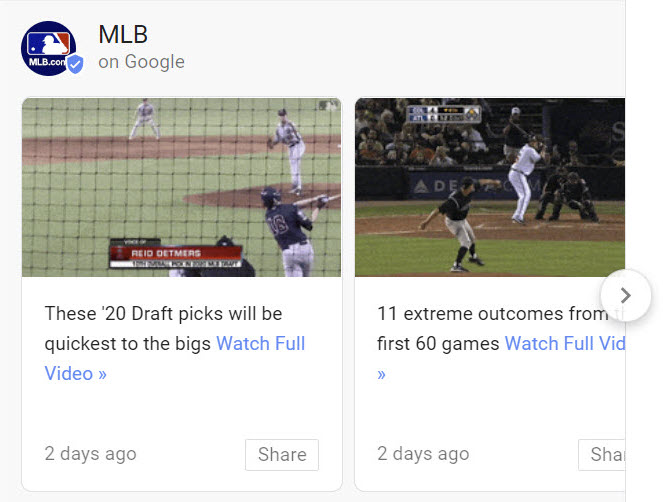This screenshot has width=663, height=502.
Task: Open the 11 extreme outcomes video thumbnail
Action: (490, 187)
